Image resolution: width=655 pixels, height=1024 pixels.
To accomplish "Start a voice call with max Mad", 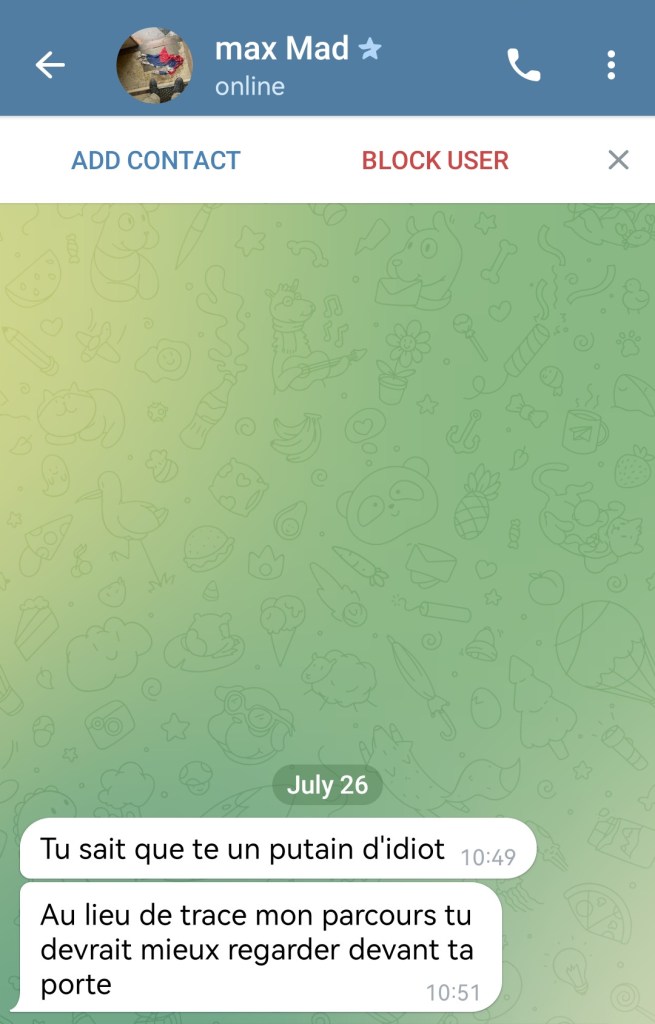I will [x=523, y=65].
